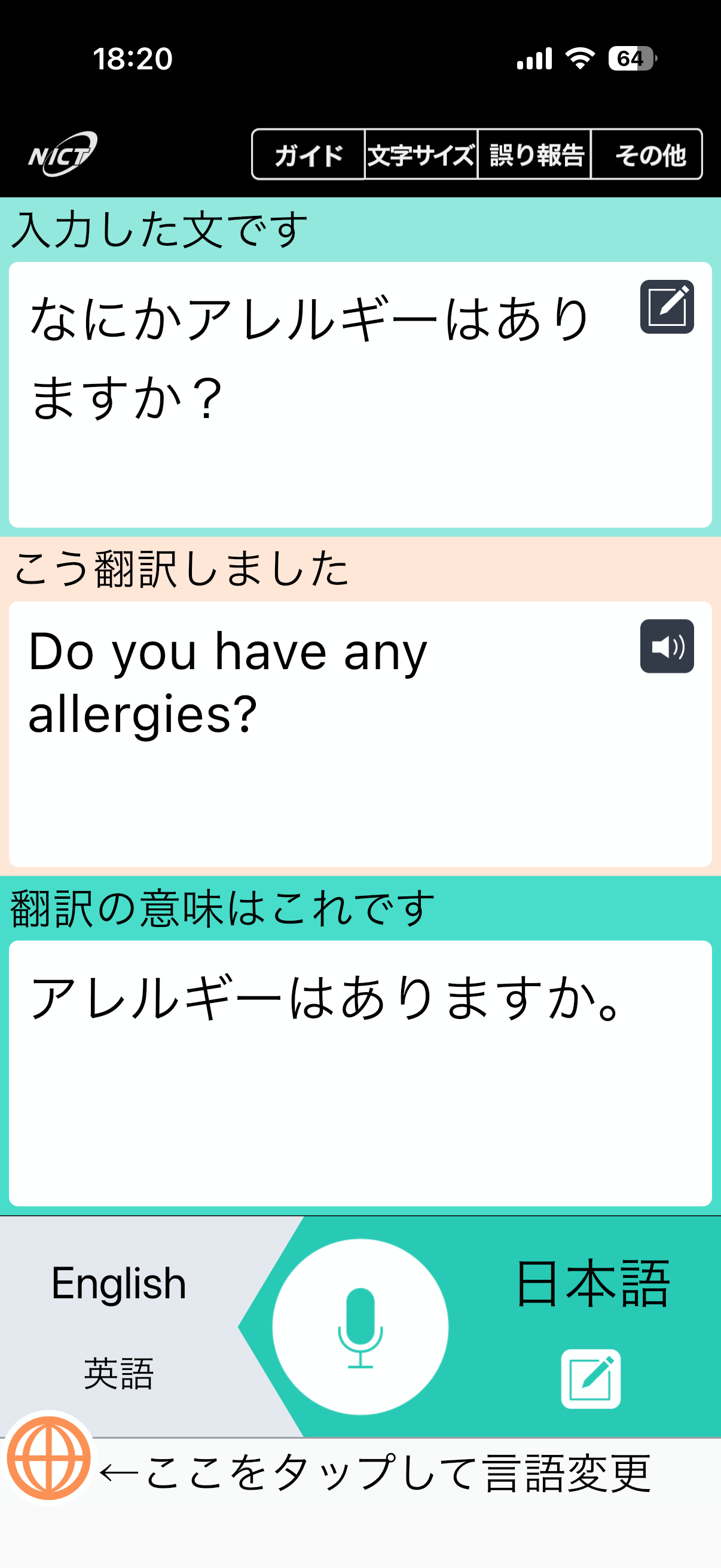Tap the 入力した文です header bar

point(158,227)
